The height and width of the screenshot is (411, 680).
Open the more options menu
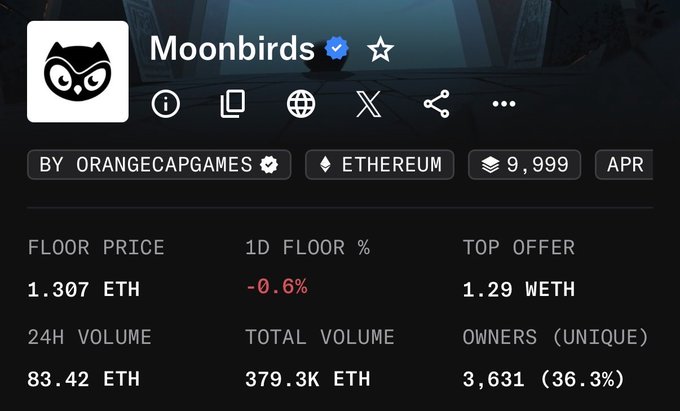(504, 104)
